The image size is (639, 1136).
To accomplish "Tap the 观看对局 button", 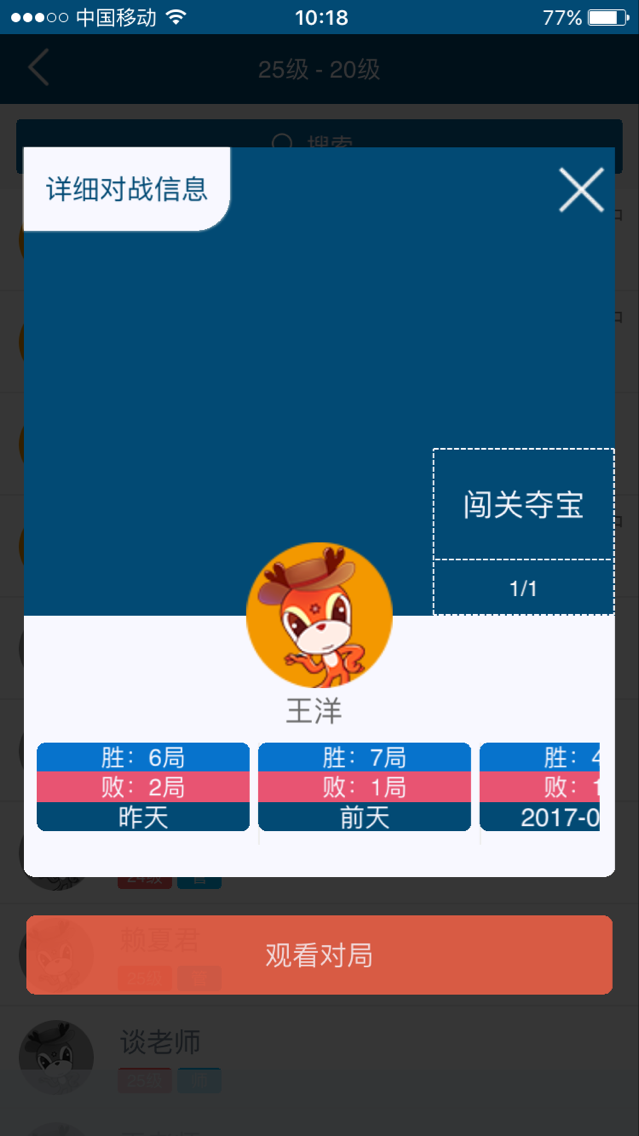I will [x=319, y=955].
